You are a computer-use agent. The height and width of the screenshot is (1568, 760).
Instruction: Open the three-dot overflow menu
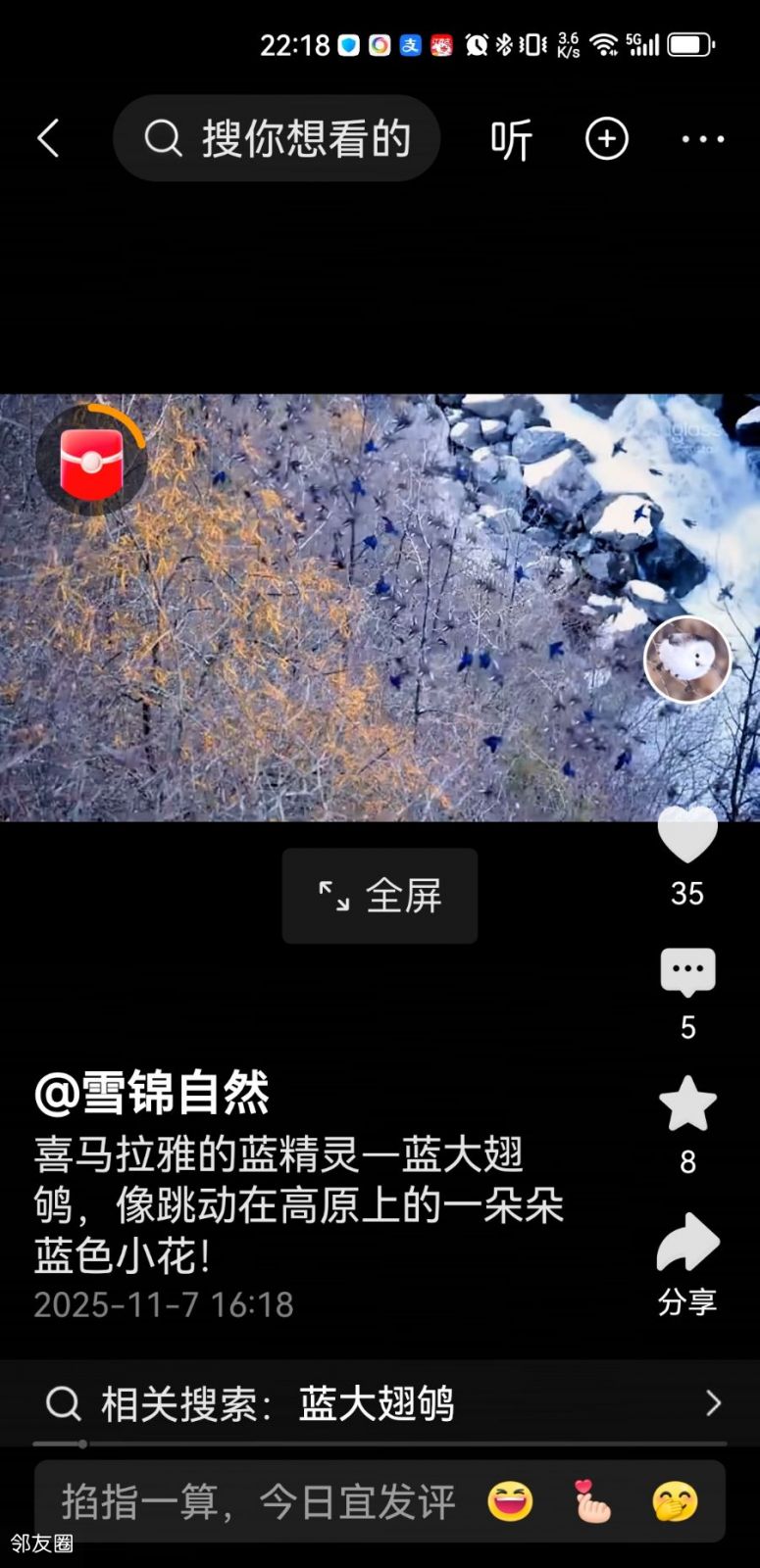(x=702, y=139)
